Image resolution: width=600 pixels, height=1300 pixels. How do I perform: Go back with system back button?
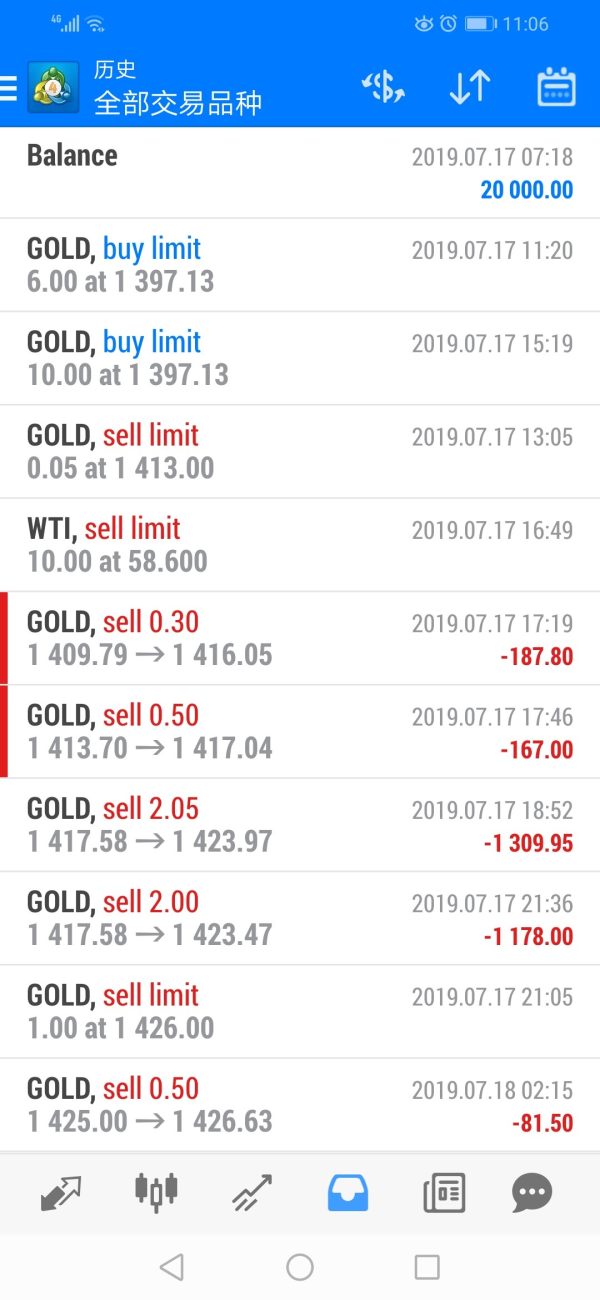171,1267
